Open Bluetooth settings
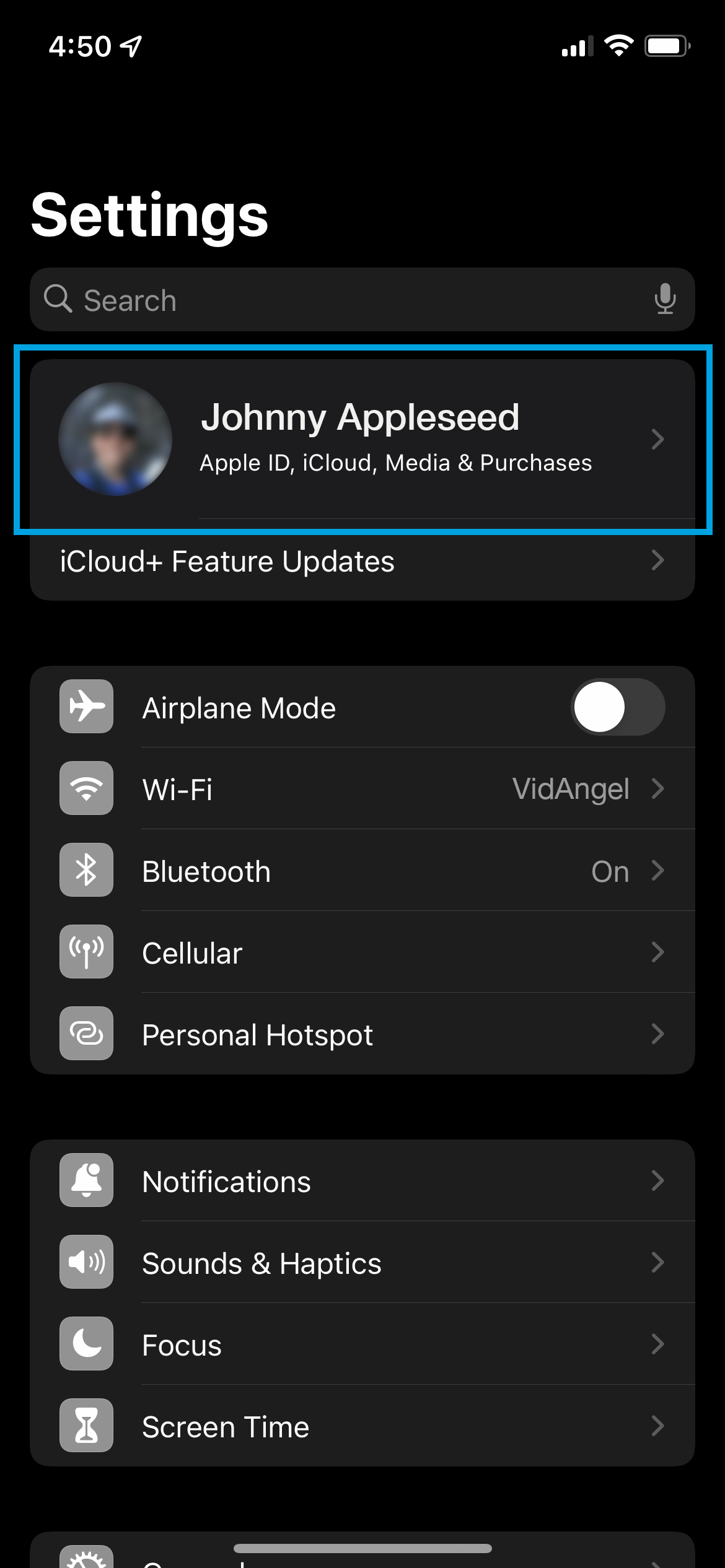 [362, 871]
